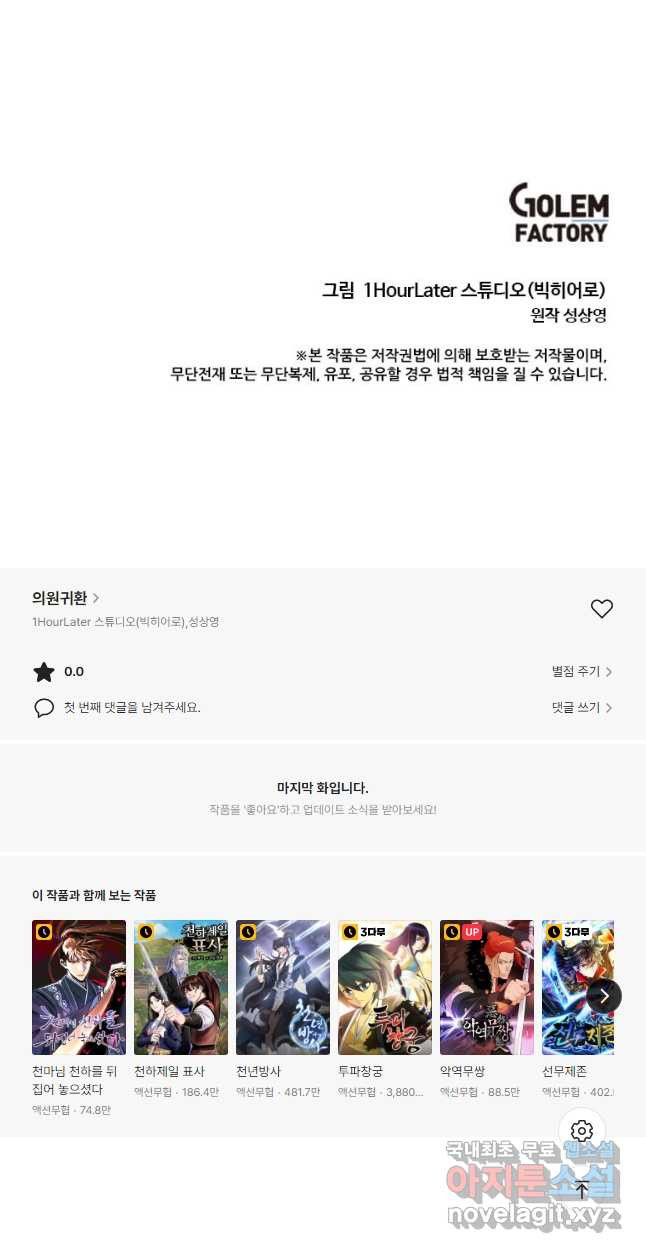Image resolution: width=646 pixels, height=1253 pixels.
Task: Tap 댓글 쓰기 to write a comment
Action: tap(581, 707)
